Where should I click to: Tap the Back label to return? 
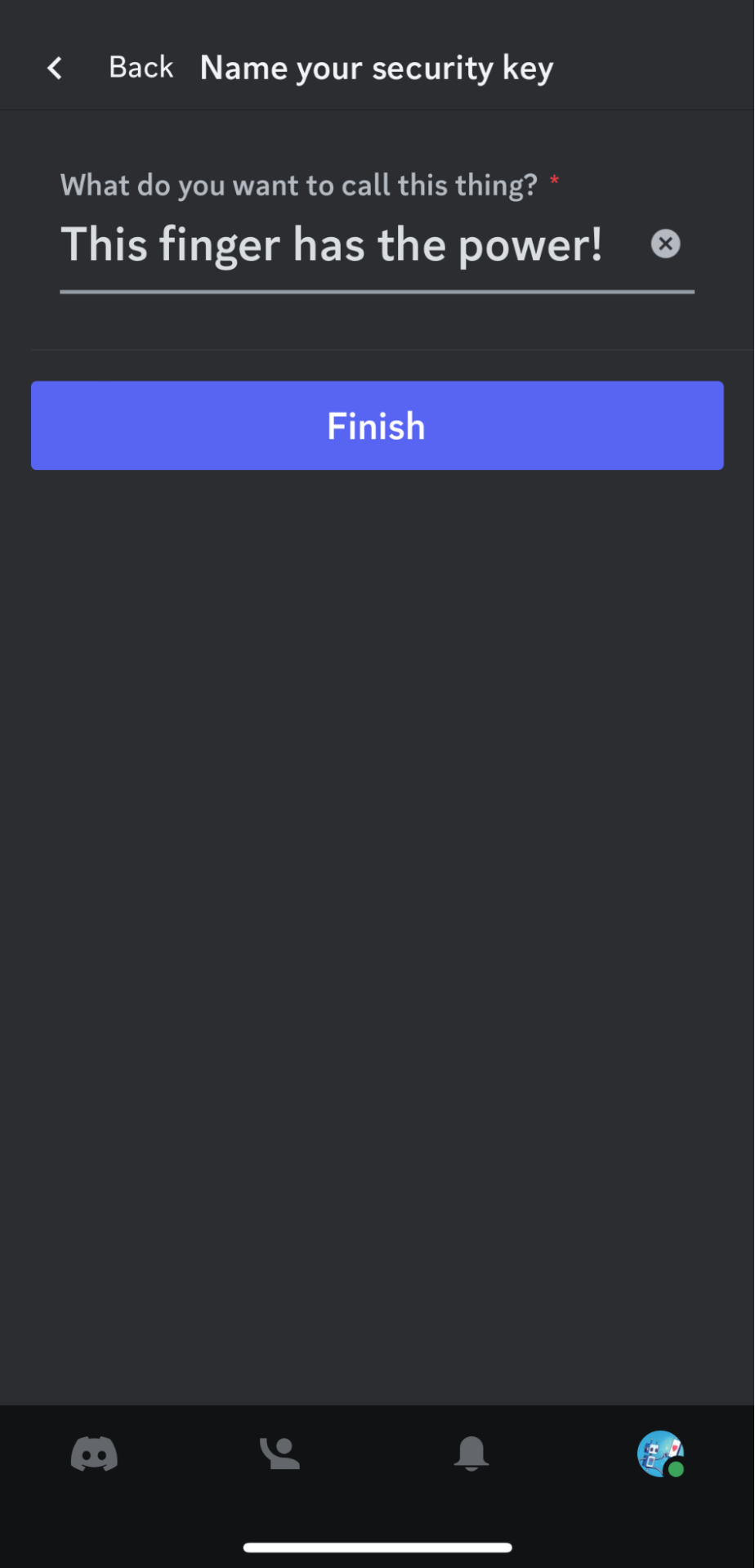point(141,67)
